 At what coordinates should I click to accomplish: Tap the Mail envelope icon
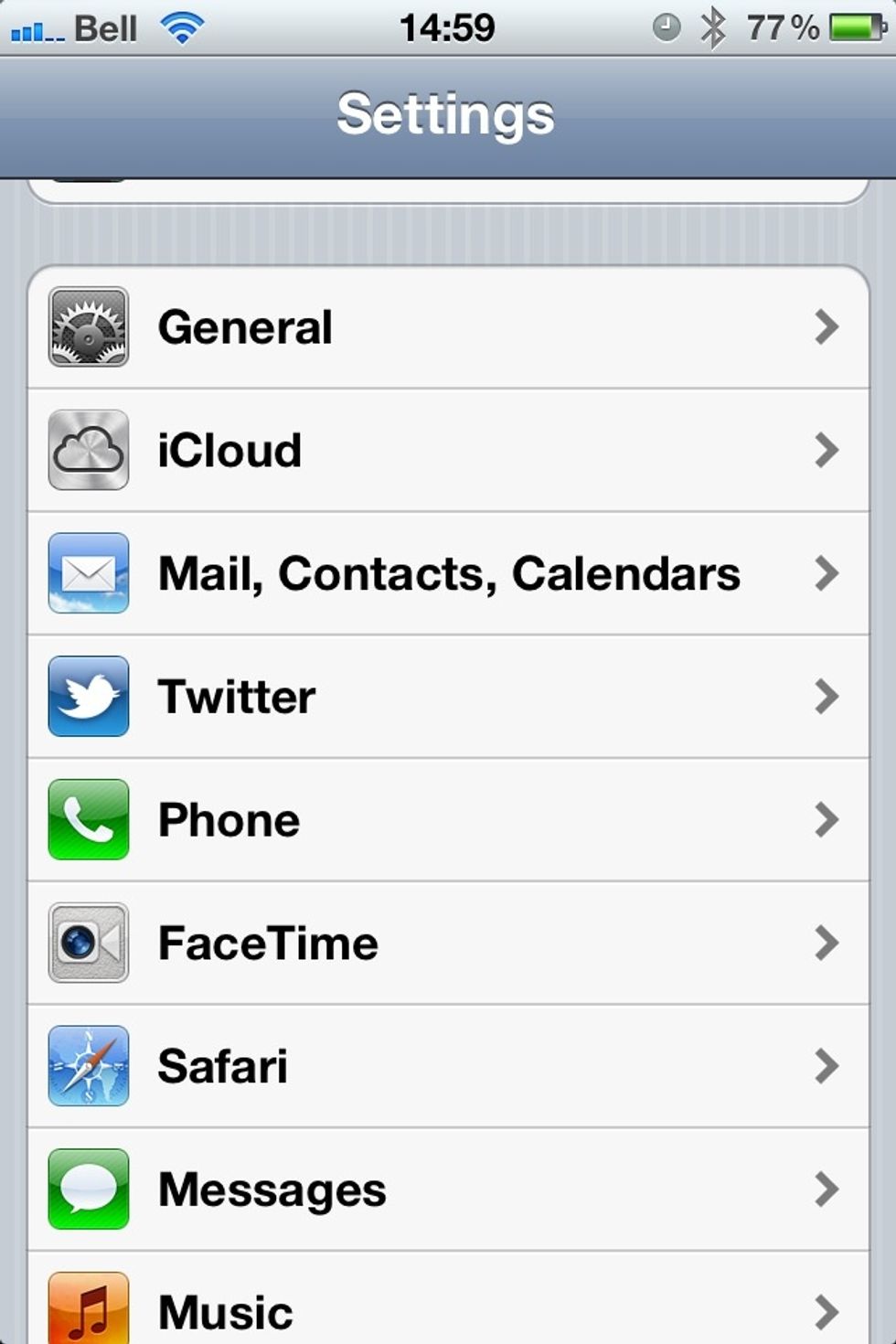[89, 573]
